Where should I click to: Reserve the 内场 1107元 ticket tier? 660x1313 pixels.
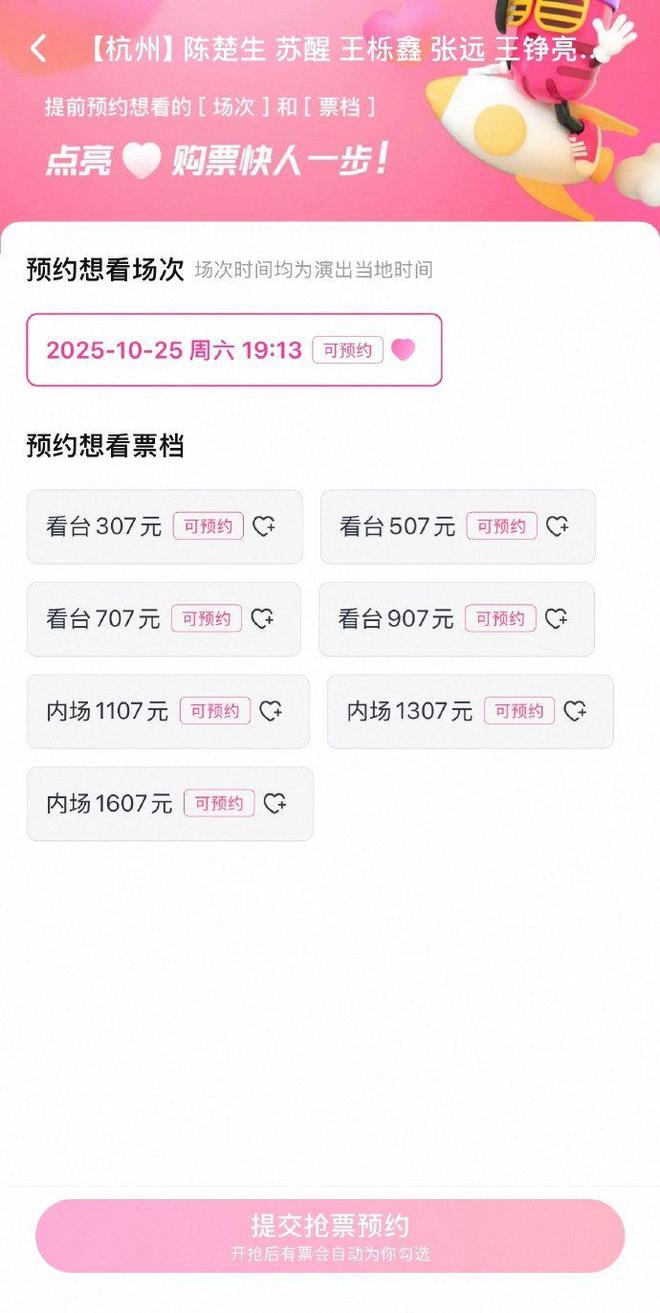167,711
